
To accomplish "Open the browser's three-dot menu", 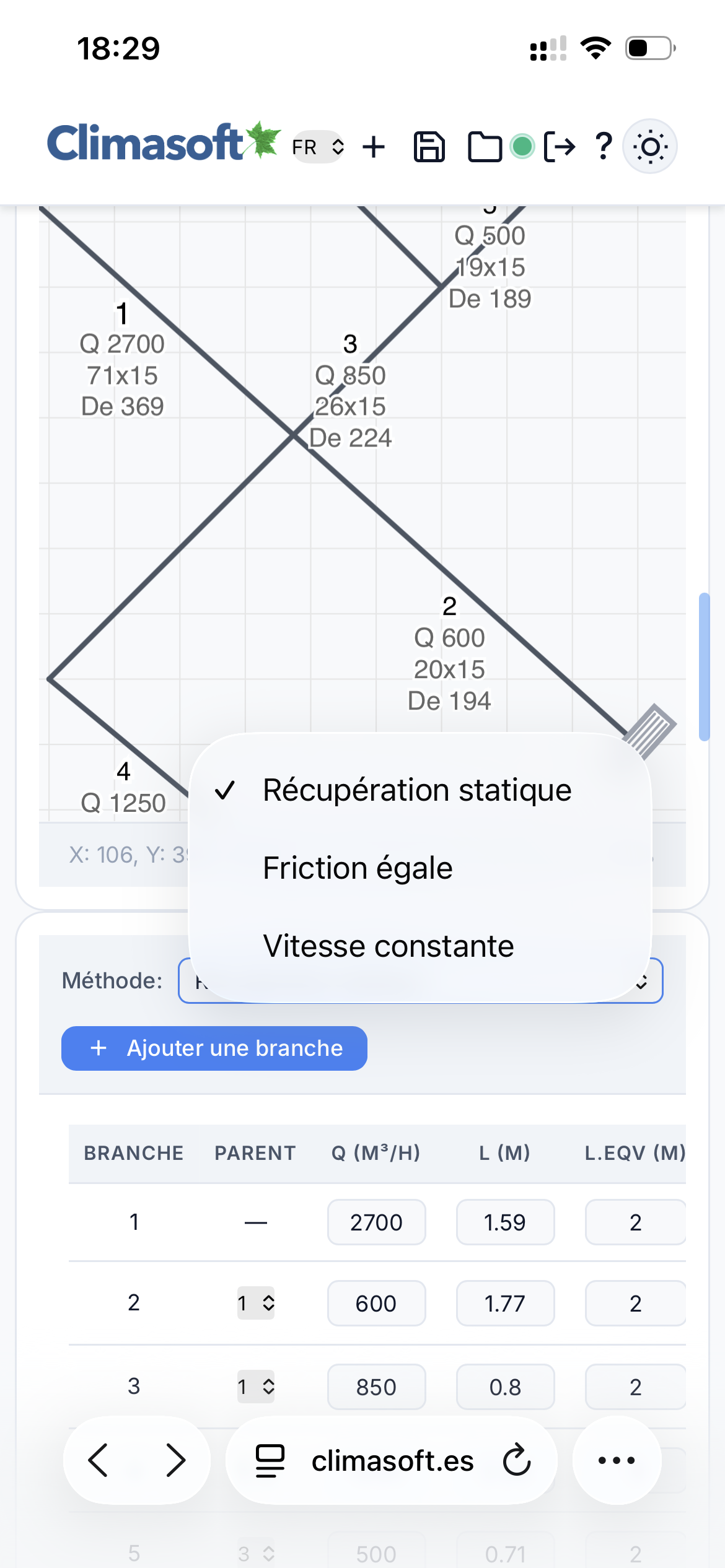I will 617,1460.
